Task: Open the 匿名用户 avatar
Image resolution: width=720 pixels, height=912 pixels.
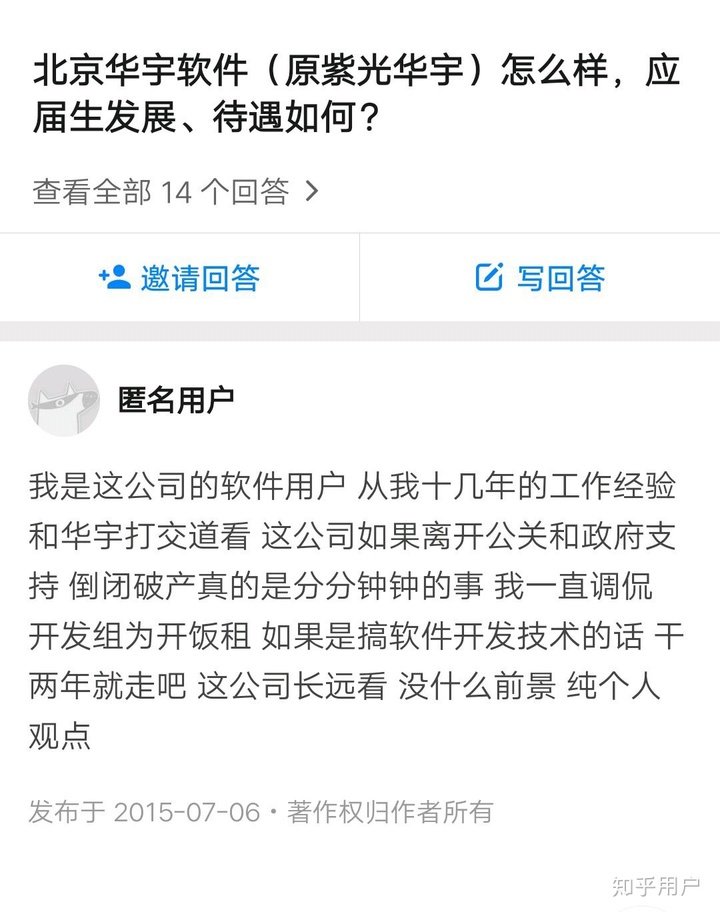Action: pyautogui.click(x=64, y=400)
